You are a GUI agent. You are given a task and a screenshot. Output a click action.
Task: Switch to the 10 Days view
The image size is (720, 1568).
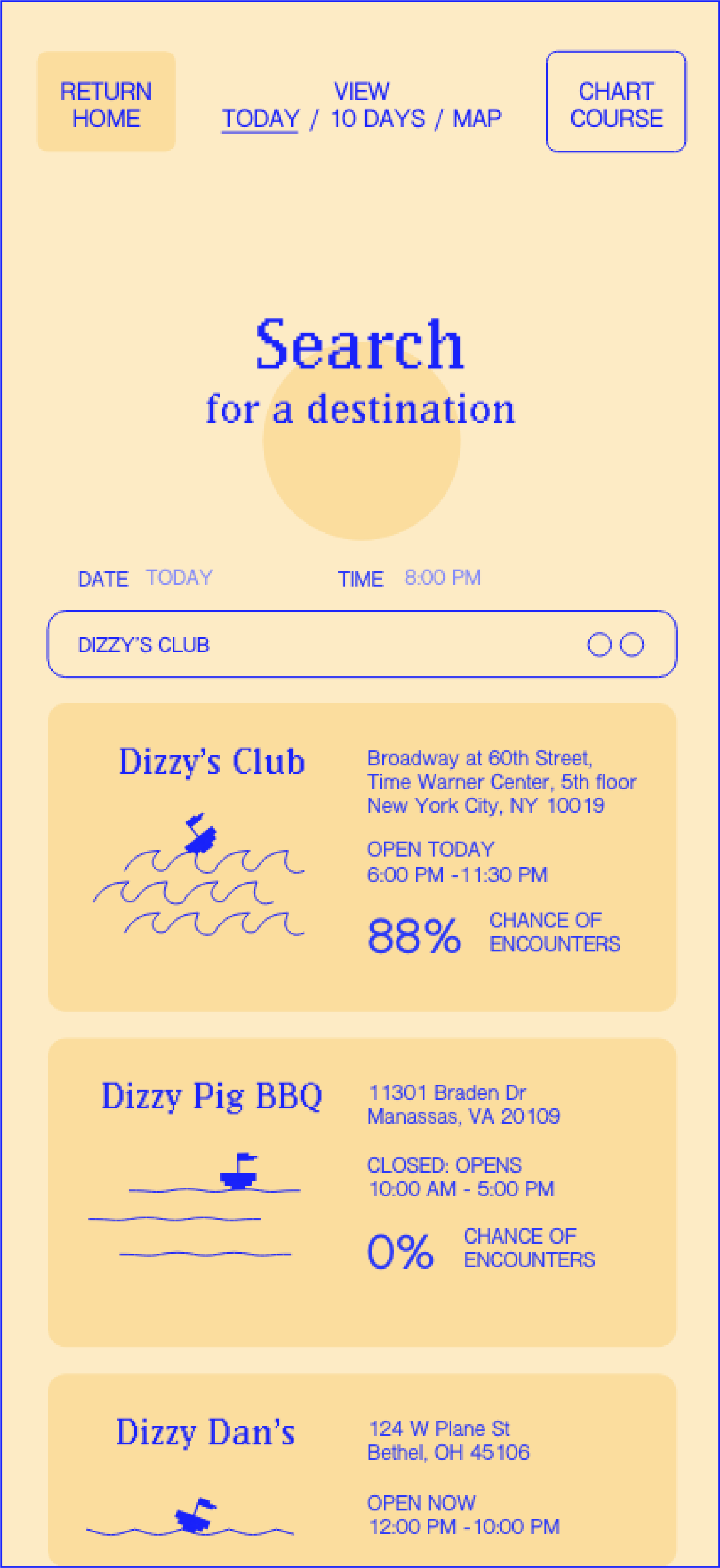coord(377,119)
